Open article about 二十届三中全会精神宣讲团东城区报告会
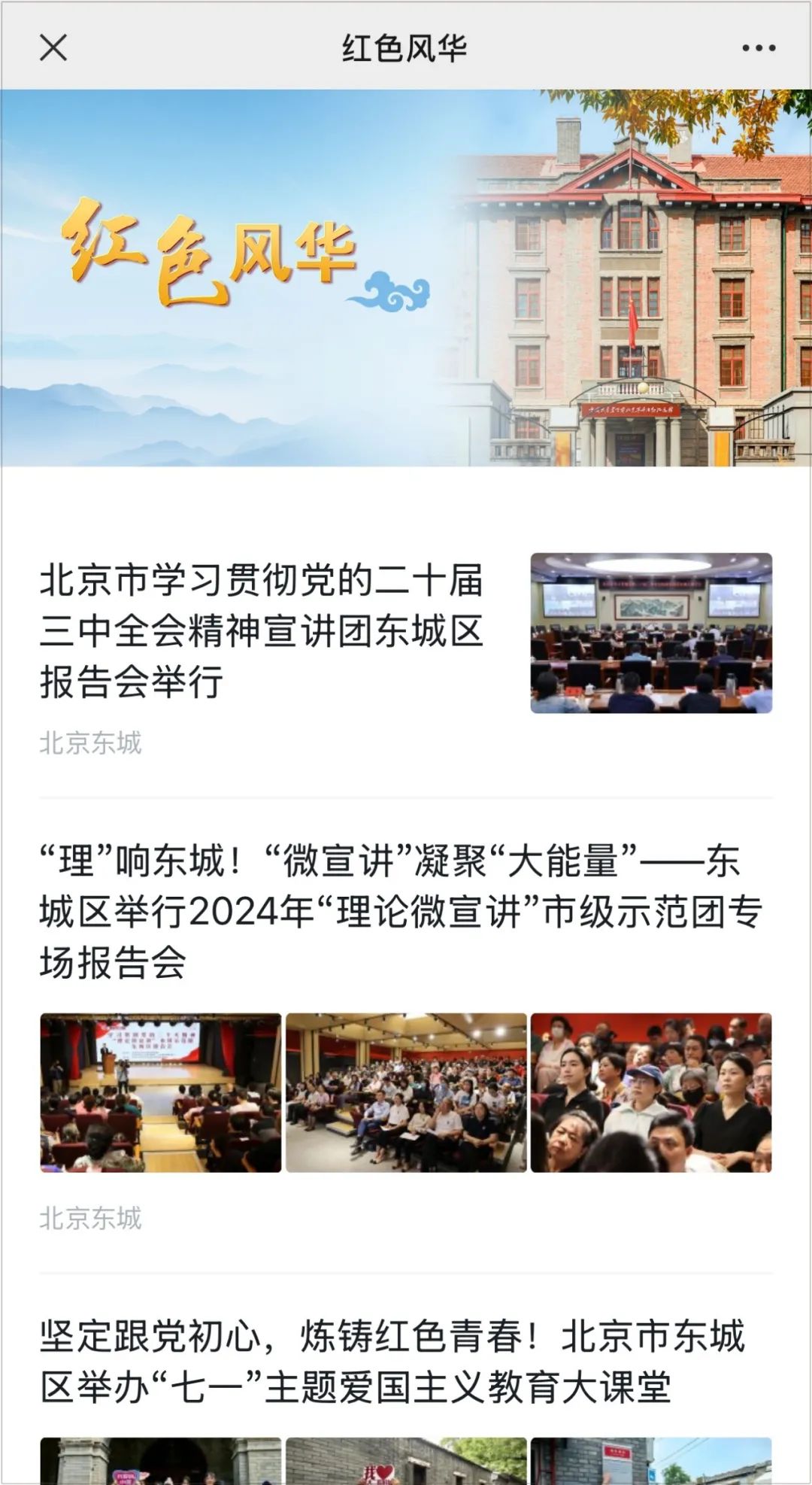The height and width of the screenshot is (1485, 812). coord(261,630)
